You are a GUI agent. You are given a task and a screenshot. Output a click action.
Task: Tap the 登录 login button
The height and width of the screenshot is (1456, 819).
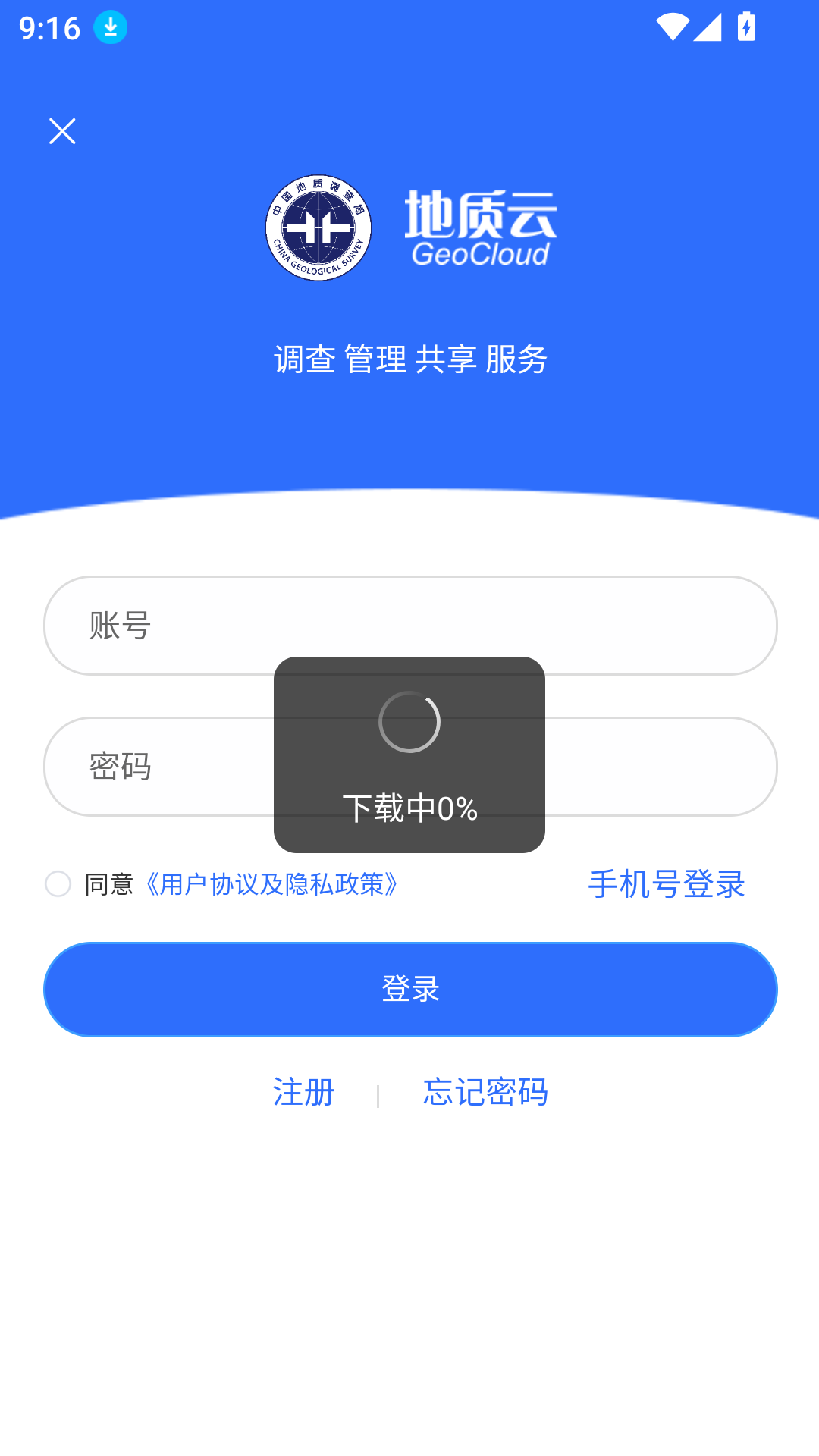click(410, 989)
